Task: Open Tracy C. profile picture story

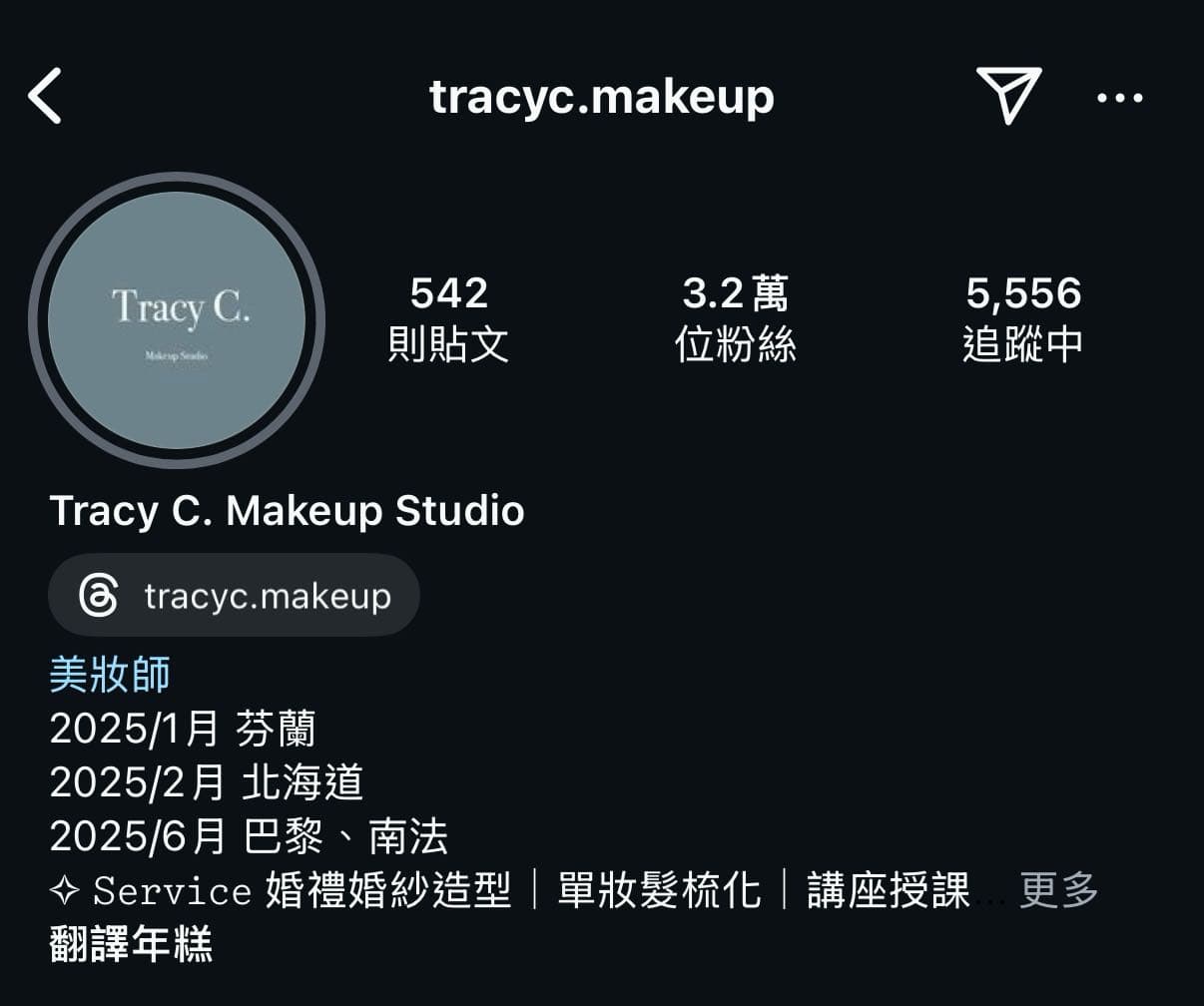Action: tap(177, 319)
